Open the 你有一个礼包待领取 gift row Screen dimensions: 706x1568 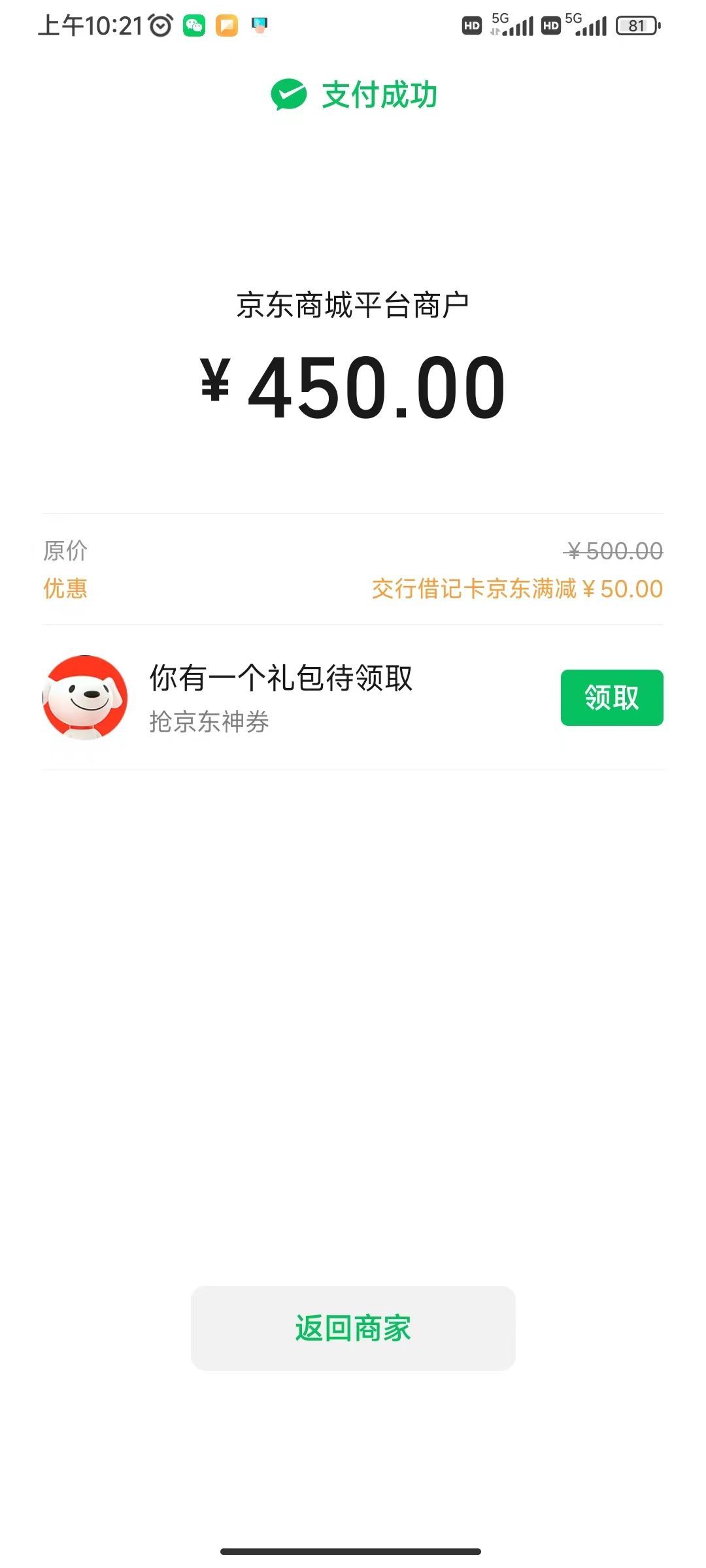coord(281,697)
